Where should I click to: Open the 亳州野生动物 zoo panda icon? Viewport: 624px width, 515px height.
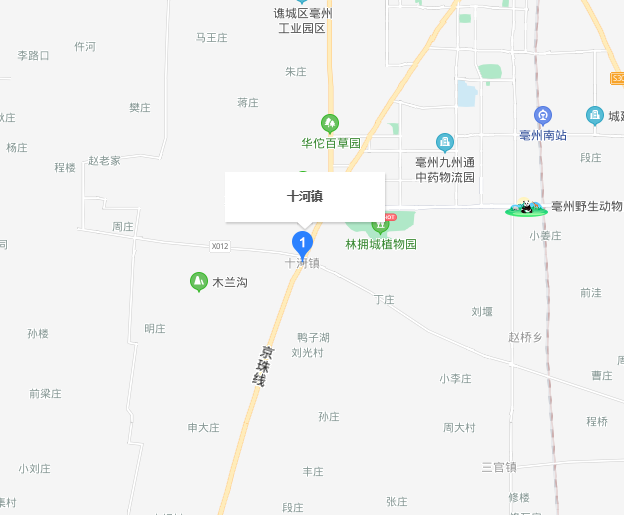click(527, 207)
